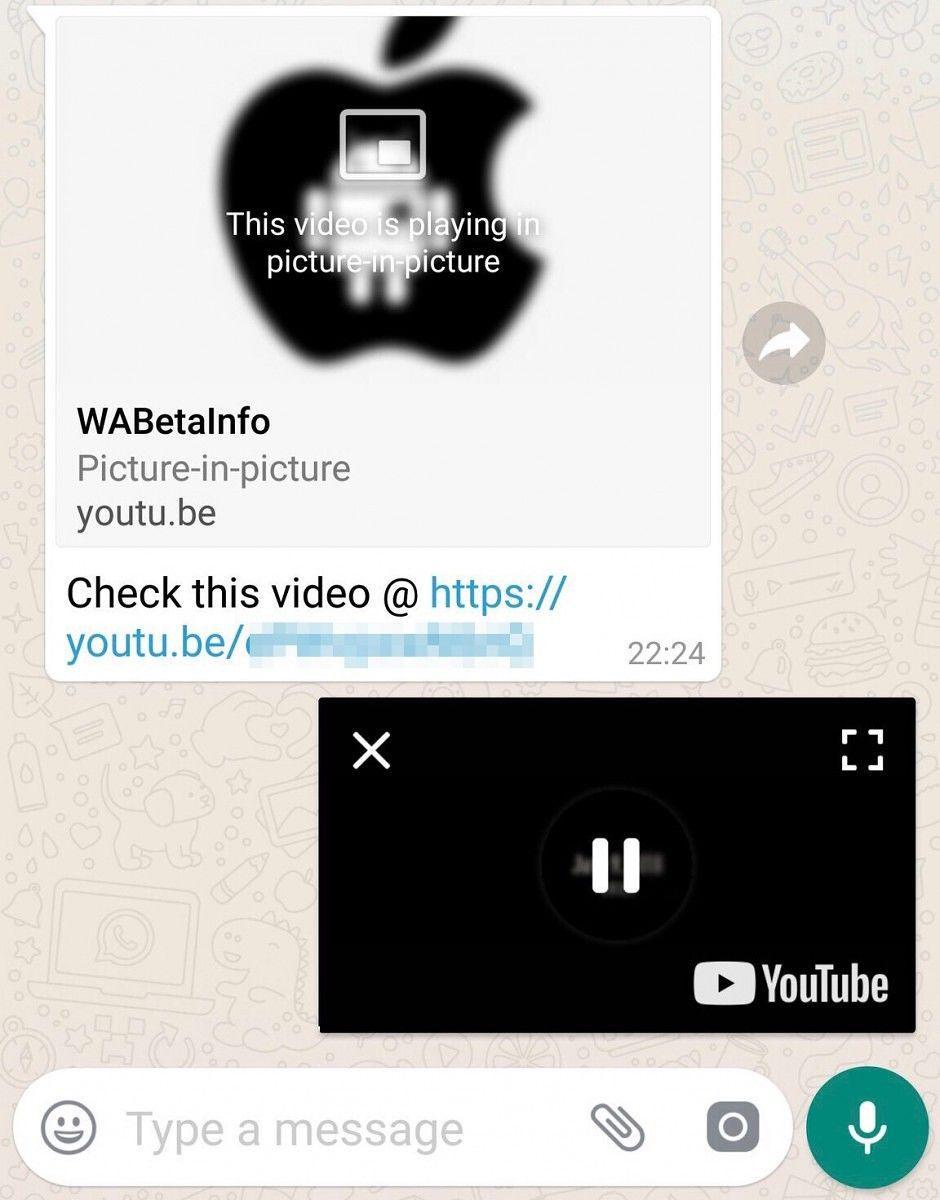Screen dimensions: 940x1200
Task: Attach a file with the paperclip
Action: tap(618, 1128)
